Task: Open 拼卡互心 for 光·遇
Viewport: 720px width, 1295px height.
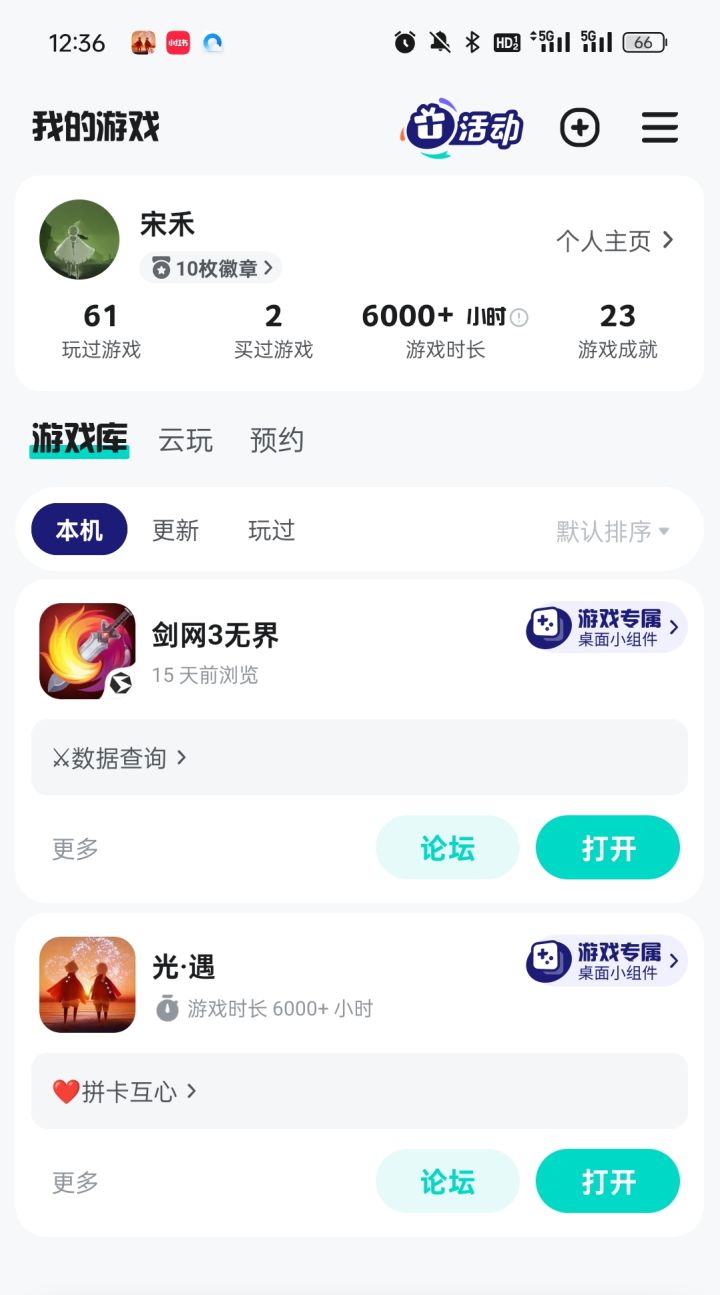Action: click(x=125, y=1091)
